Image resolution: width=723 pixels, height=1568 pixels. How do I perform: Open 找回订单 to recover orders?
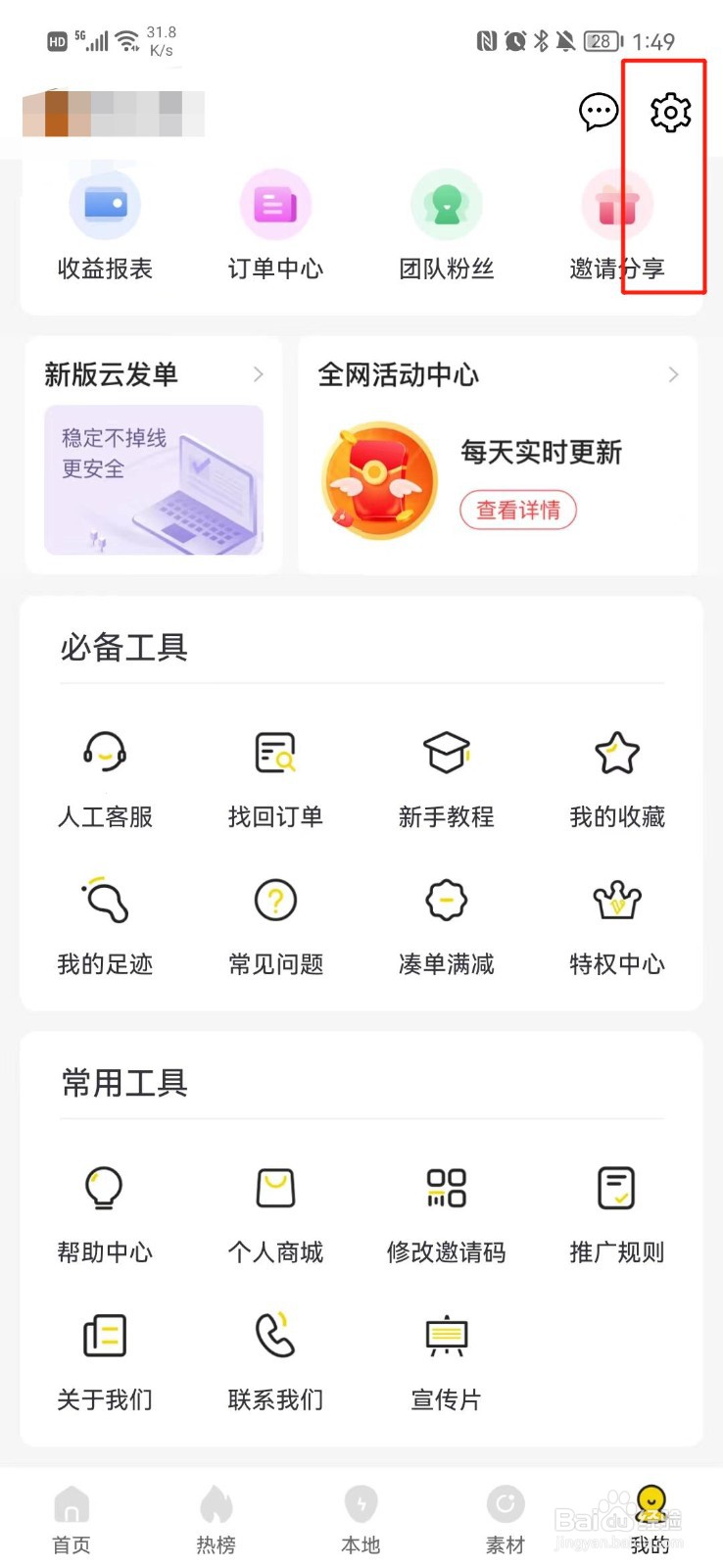coord(275,777)
